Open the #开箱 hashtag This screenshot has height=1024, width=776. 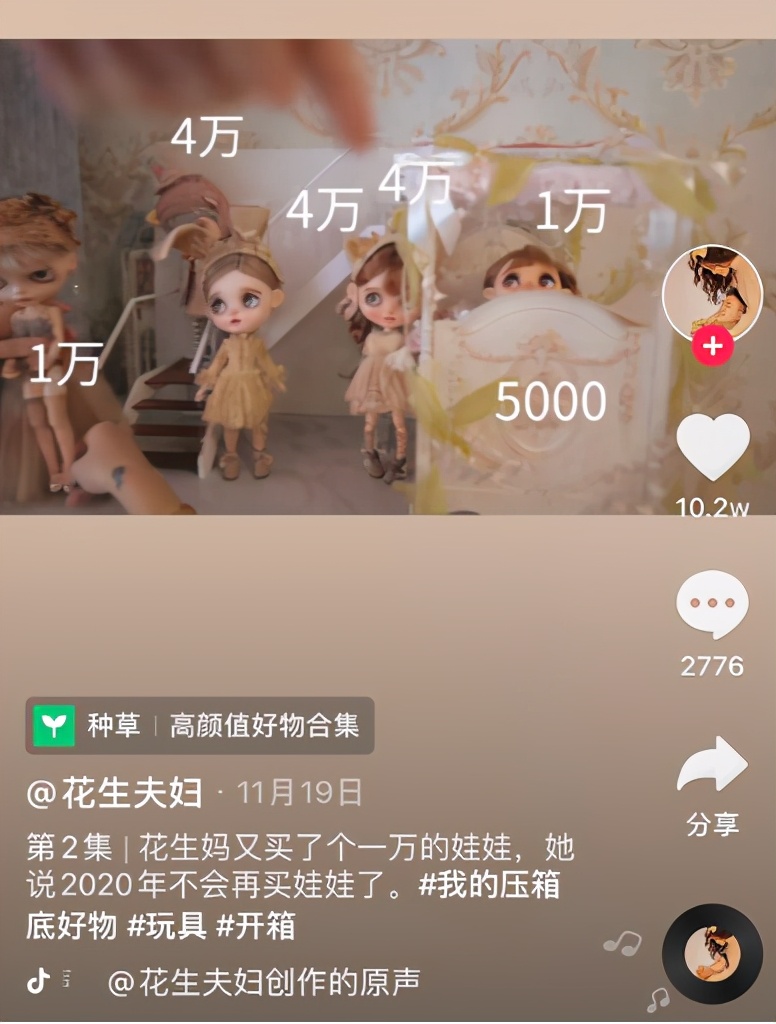tap(256, 925)
